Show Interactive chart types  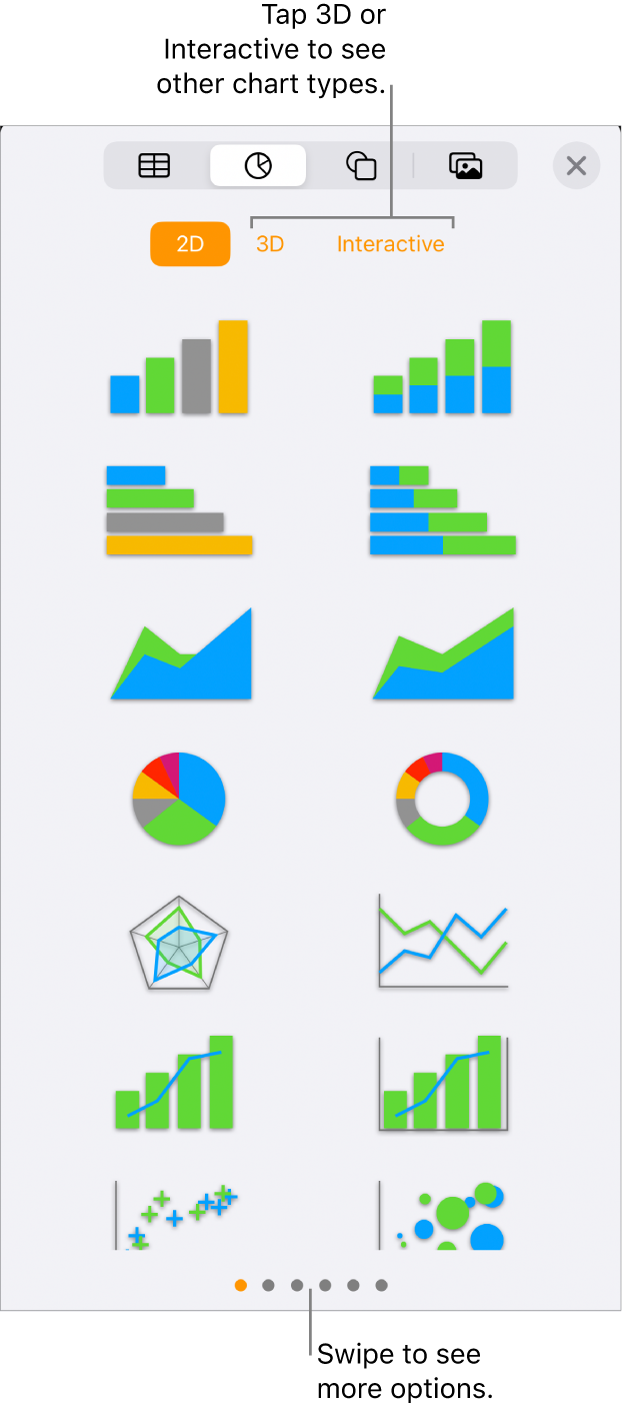point(390,244)
